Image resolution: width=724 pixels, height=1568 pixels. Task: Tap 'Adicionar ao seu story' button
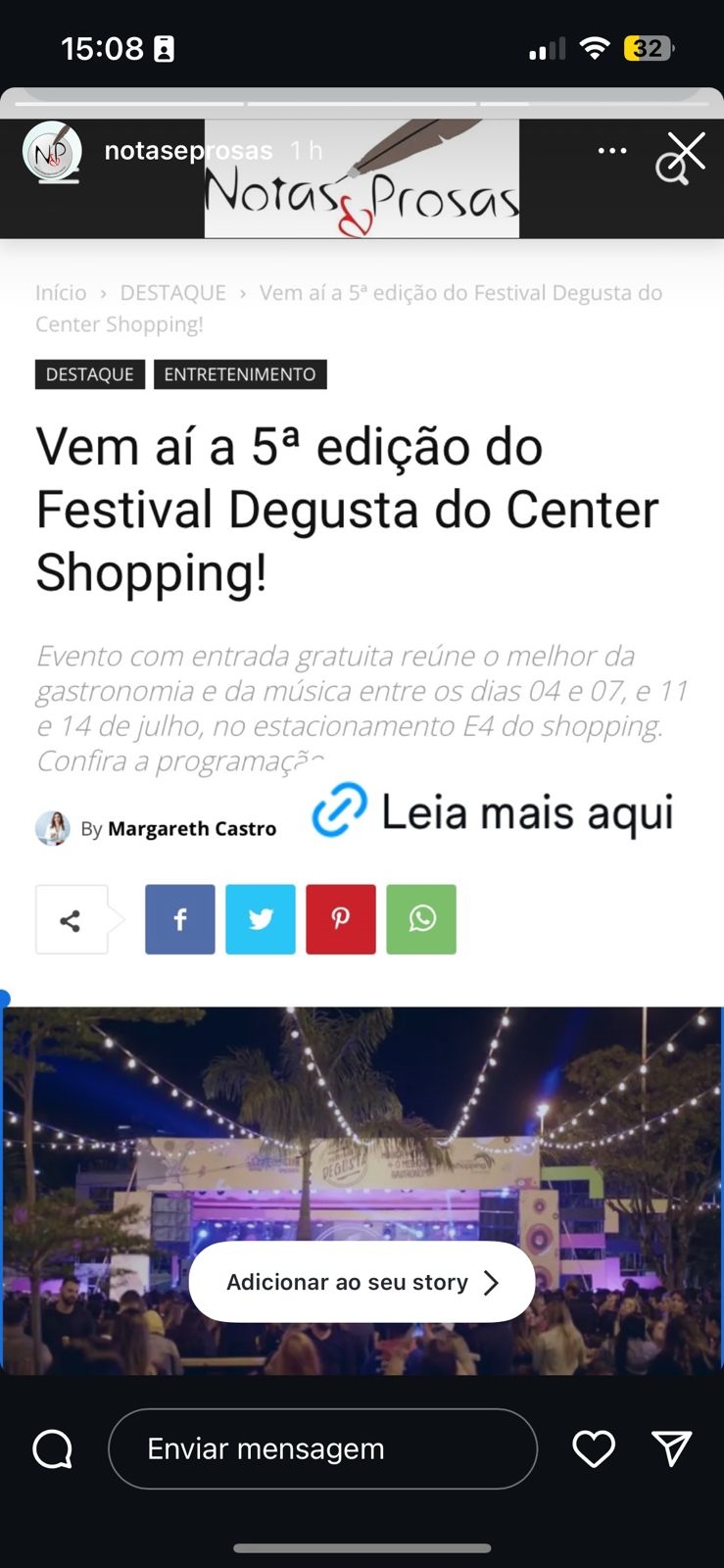[362, 1282]
